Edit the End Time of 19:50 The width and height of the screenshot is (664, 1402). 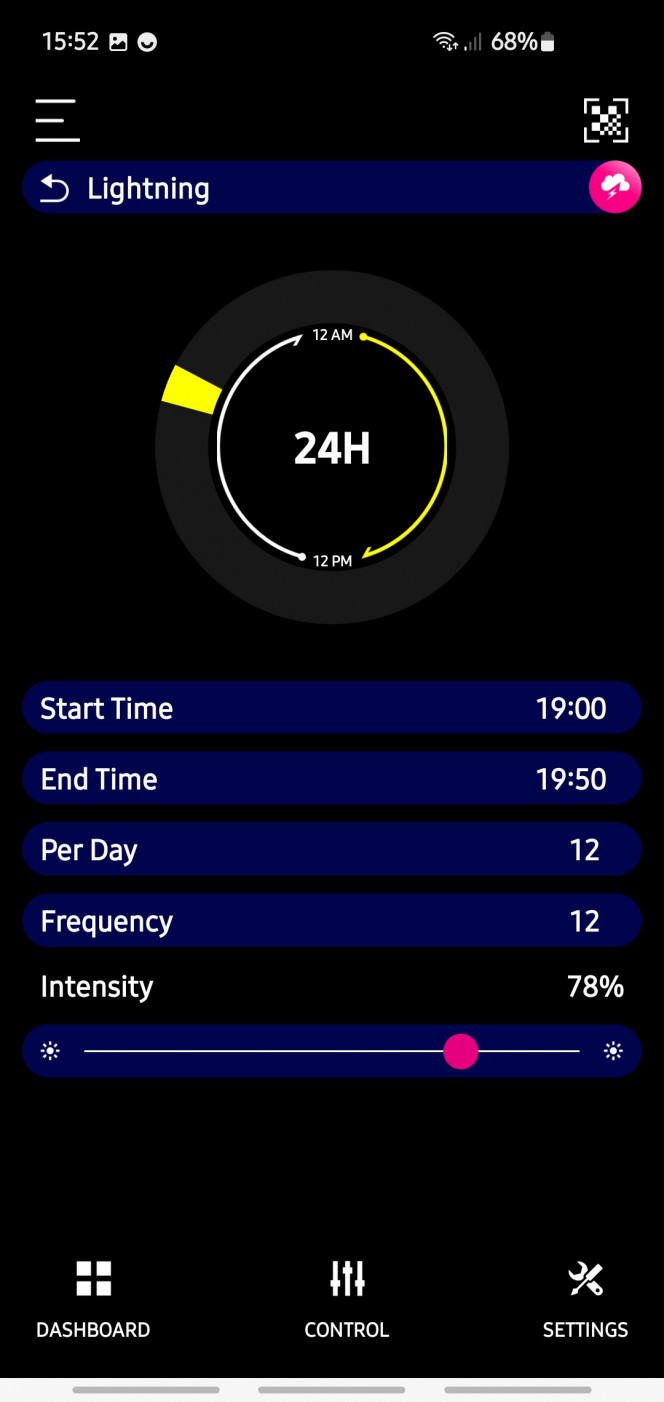pos(332,779)
